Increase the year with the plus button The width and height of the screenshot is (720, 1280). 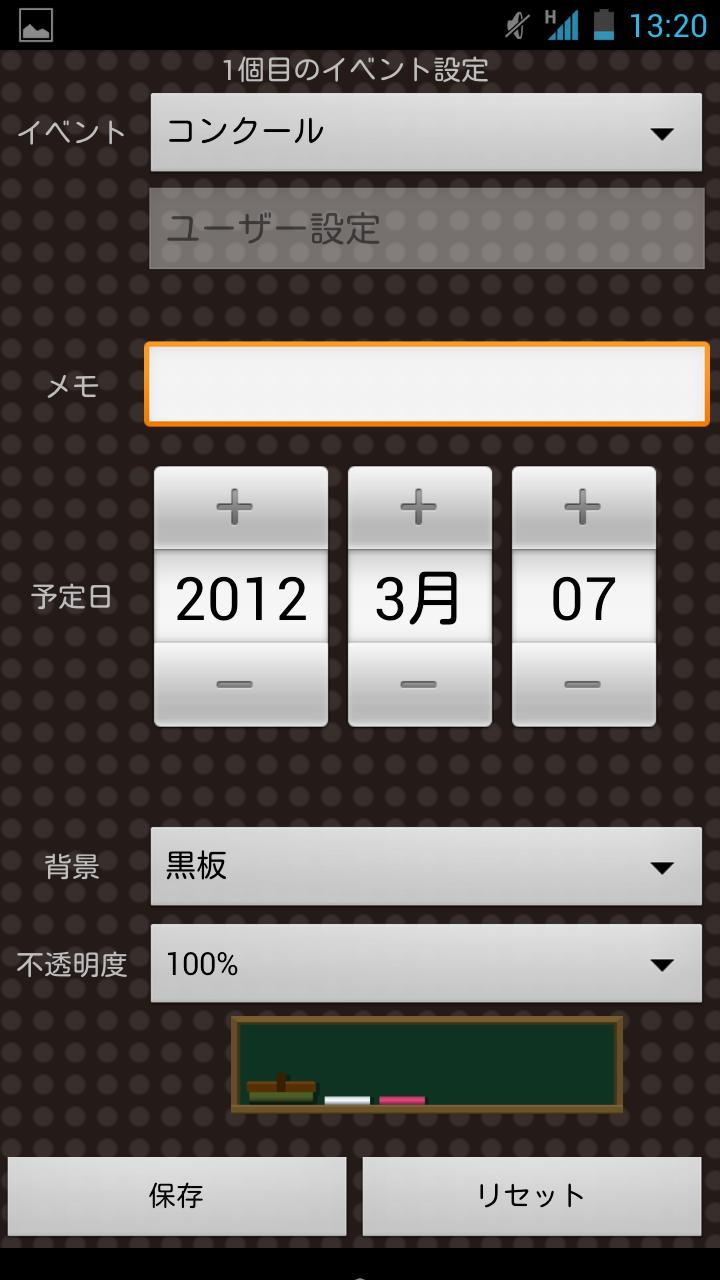pos(240,508)
